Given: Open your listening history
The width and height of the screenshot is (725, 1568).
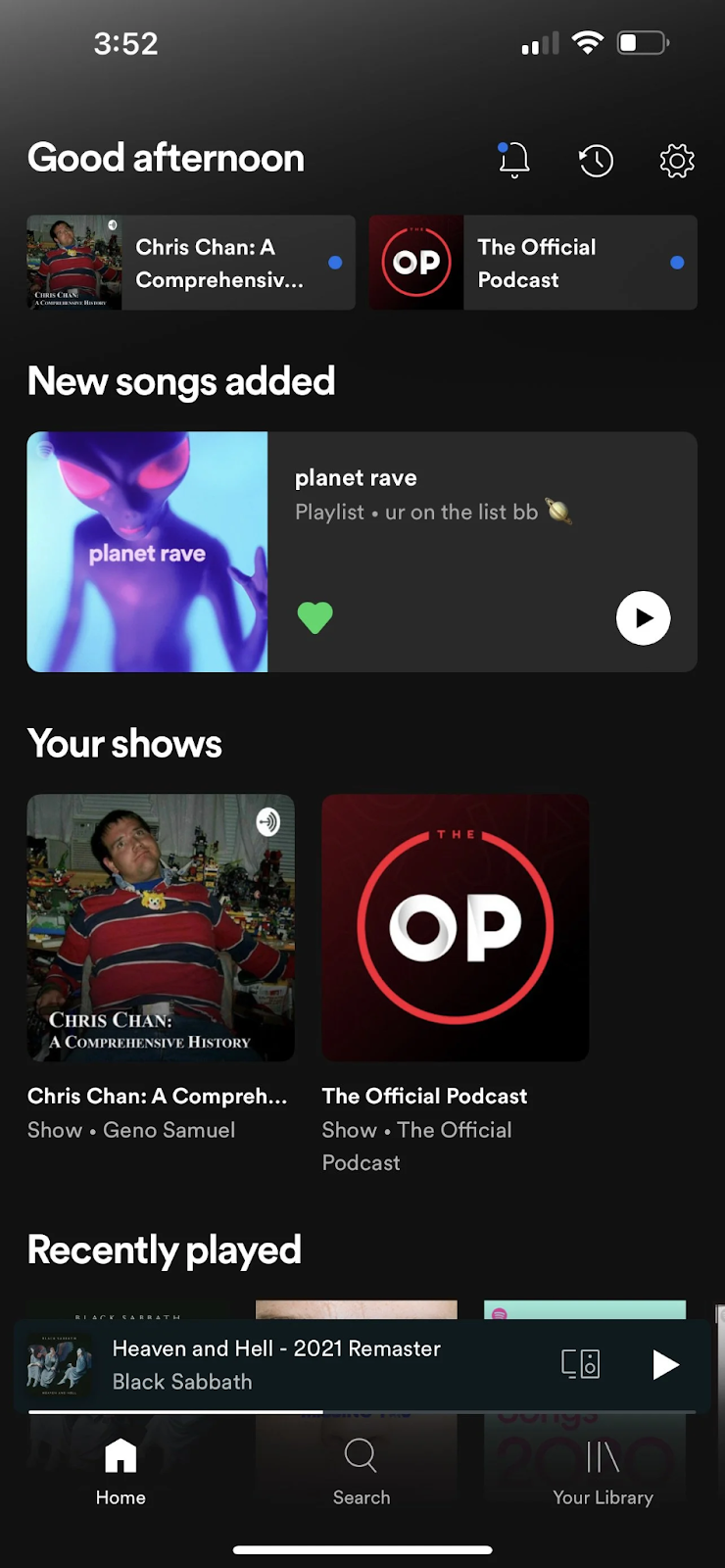Looking at the screenshot, I should [595, 160].
